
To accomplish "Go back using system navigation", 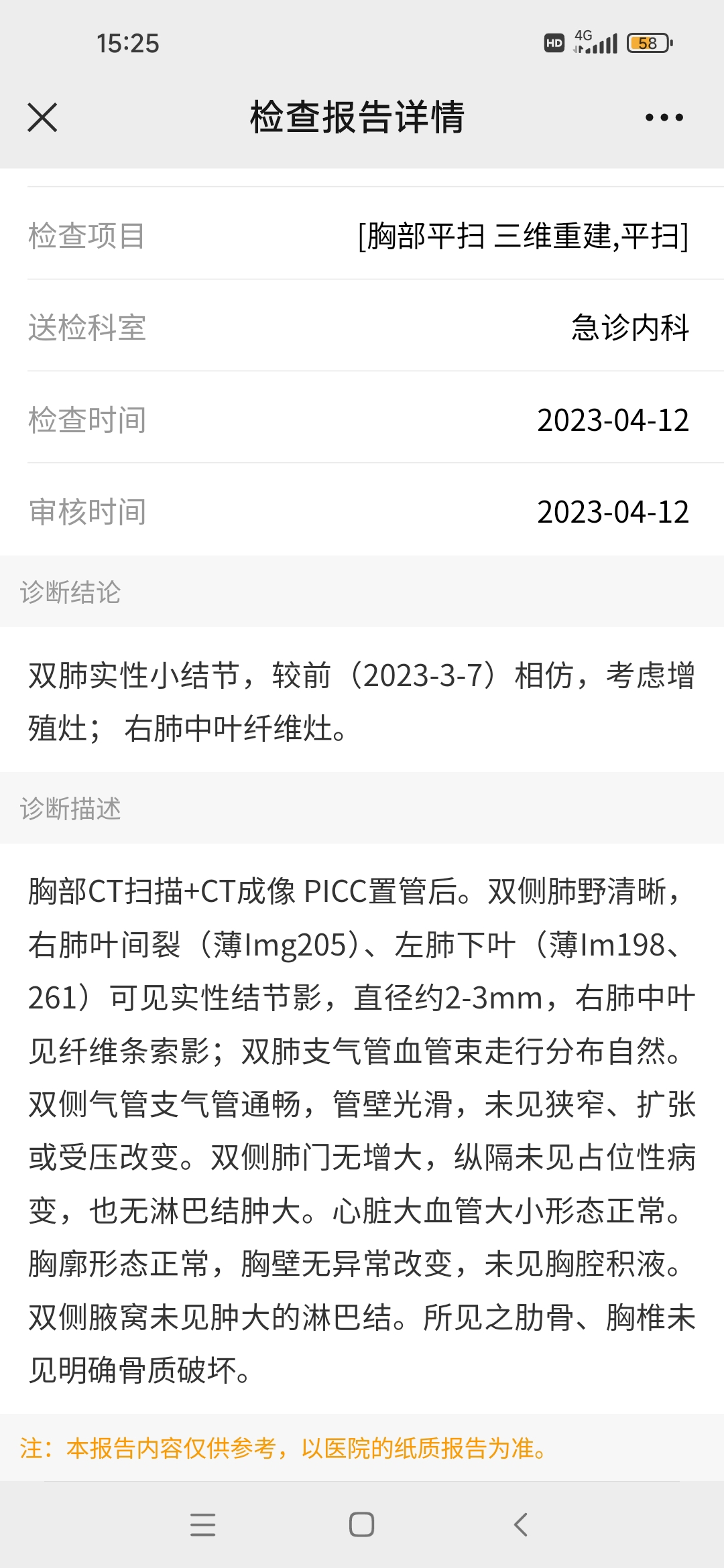I will (521, 1524).
